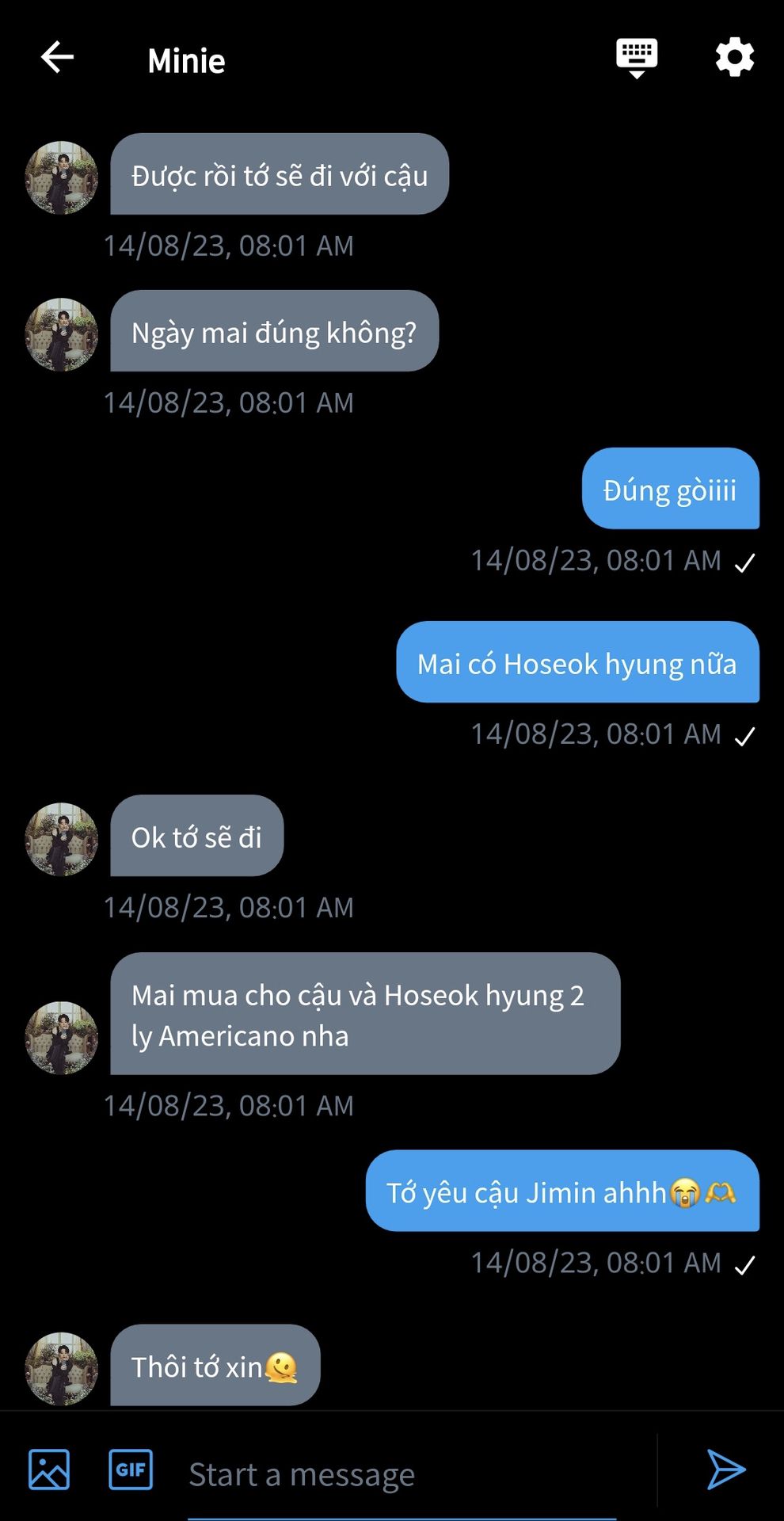The width and height of the screenshot is (784, 1521).
Task: Attach an image to the message
Action: [49, 1470]
